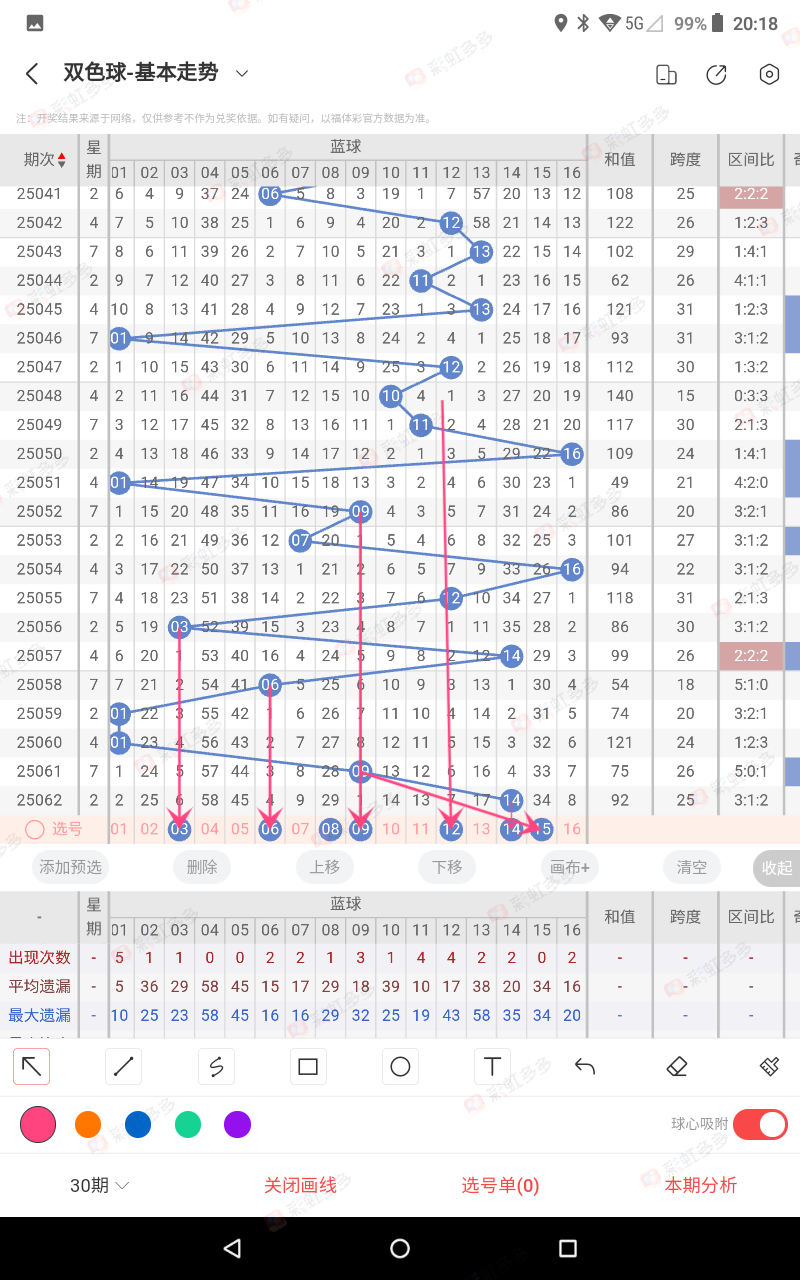Image resolution: width=800 pixels, height=1280 pixels.
Task: Select the text T tool
Action: [492, 1067]
